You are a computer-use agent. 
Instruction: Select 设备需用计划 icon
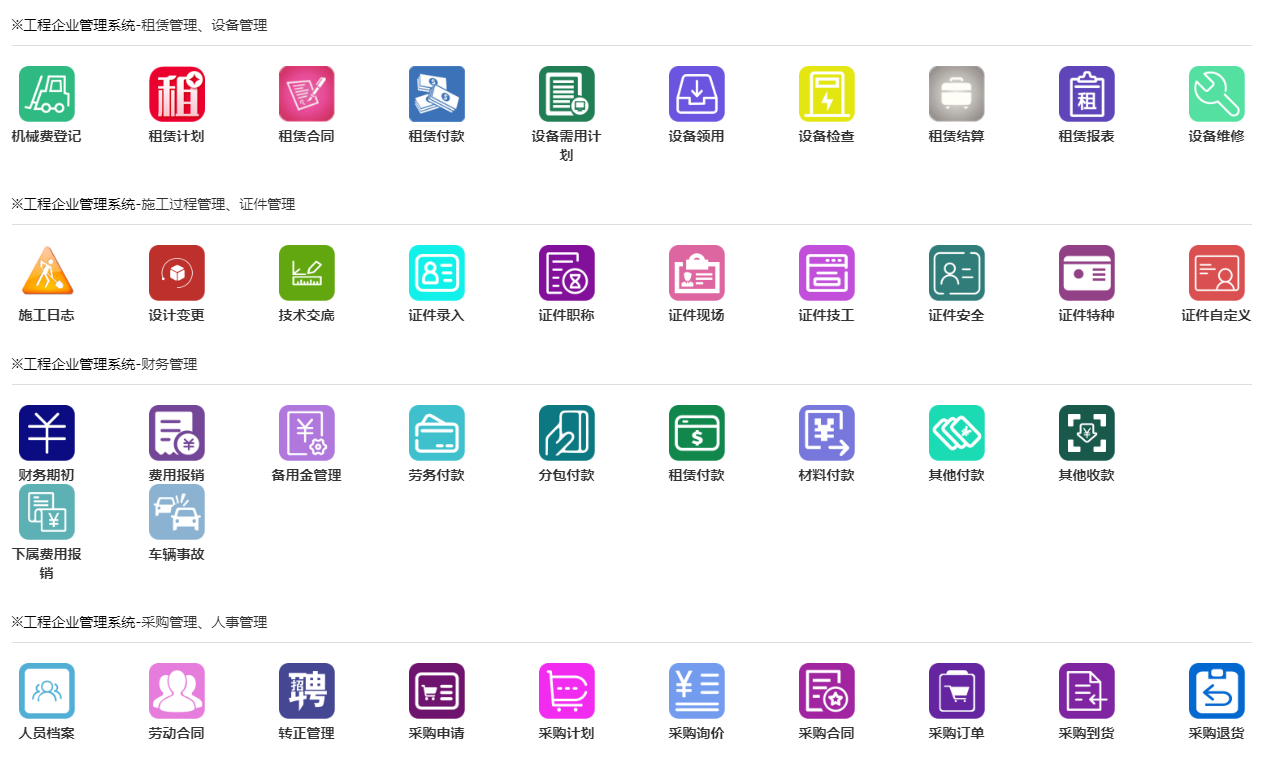coord(566,94)
